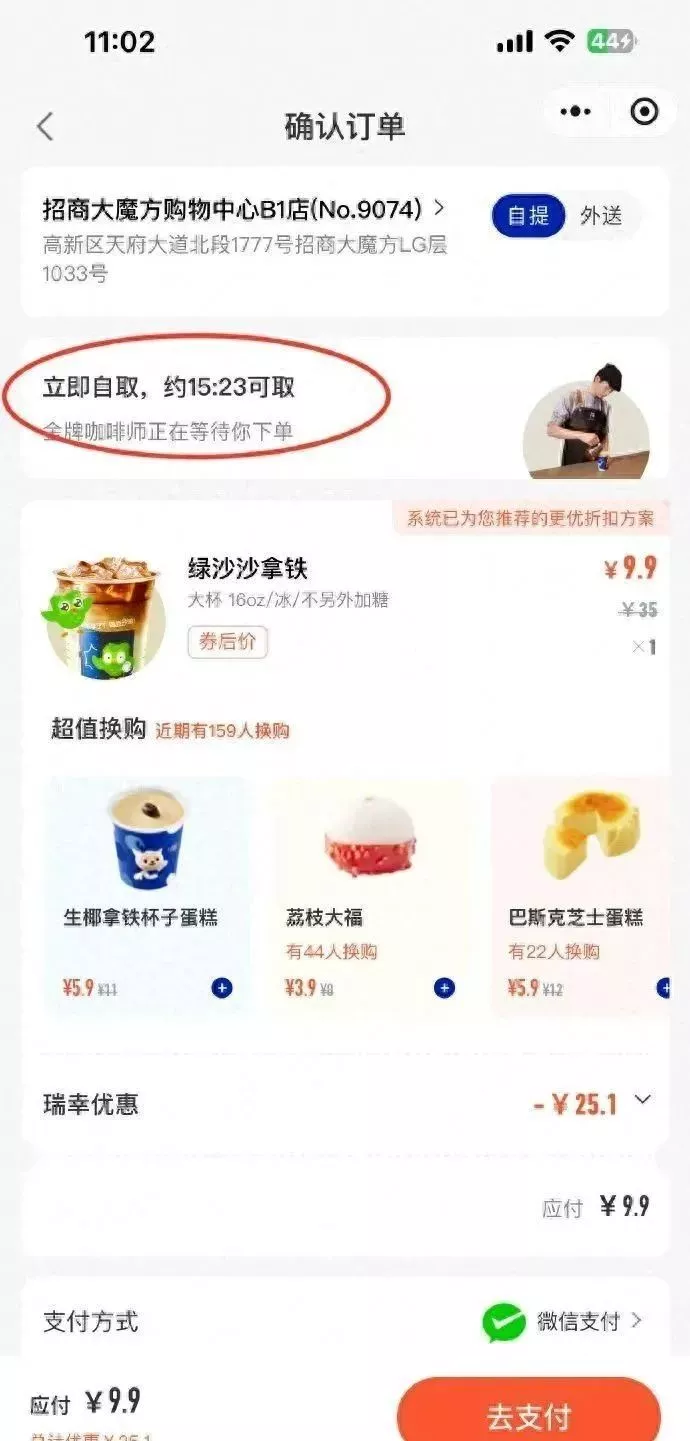Viewport: 690px width, 1441px height.
Task: Expand the 瑞幸优惠 discount details
Action: tap(643, 1100)
